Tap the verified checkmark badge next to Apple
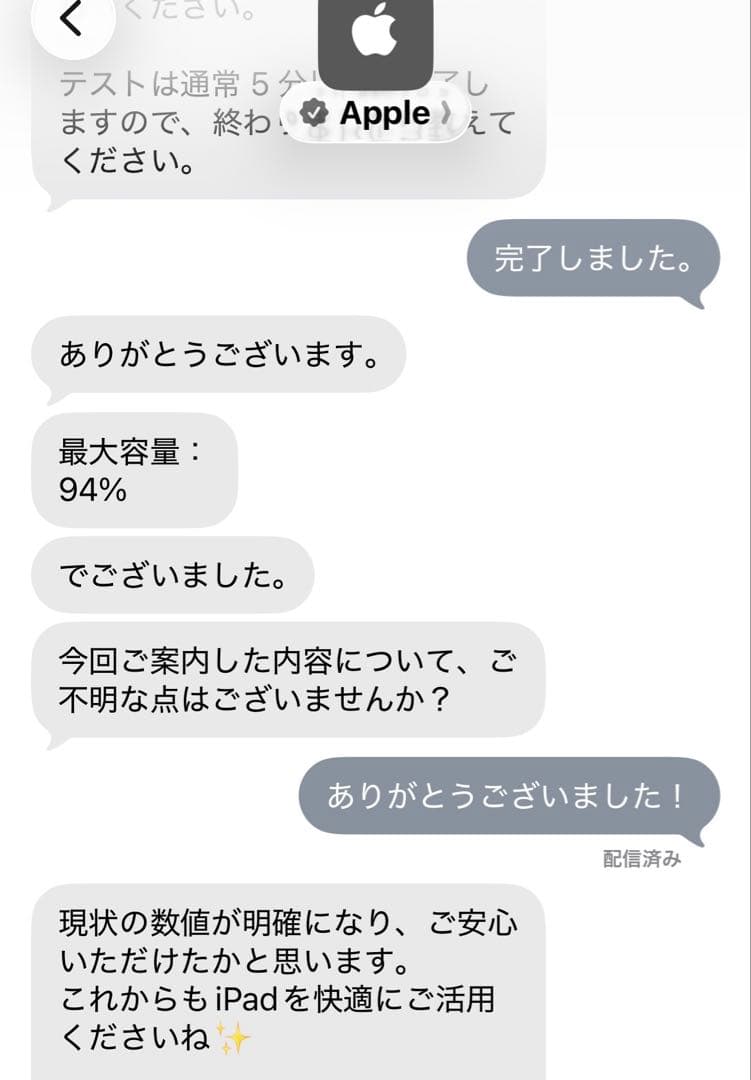The height and width of the screenshot is (1080, 751). (x=315, y=113)
